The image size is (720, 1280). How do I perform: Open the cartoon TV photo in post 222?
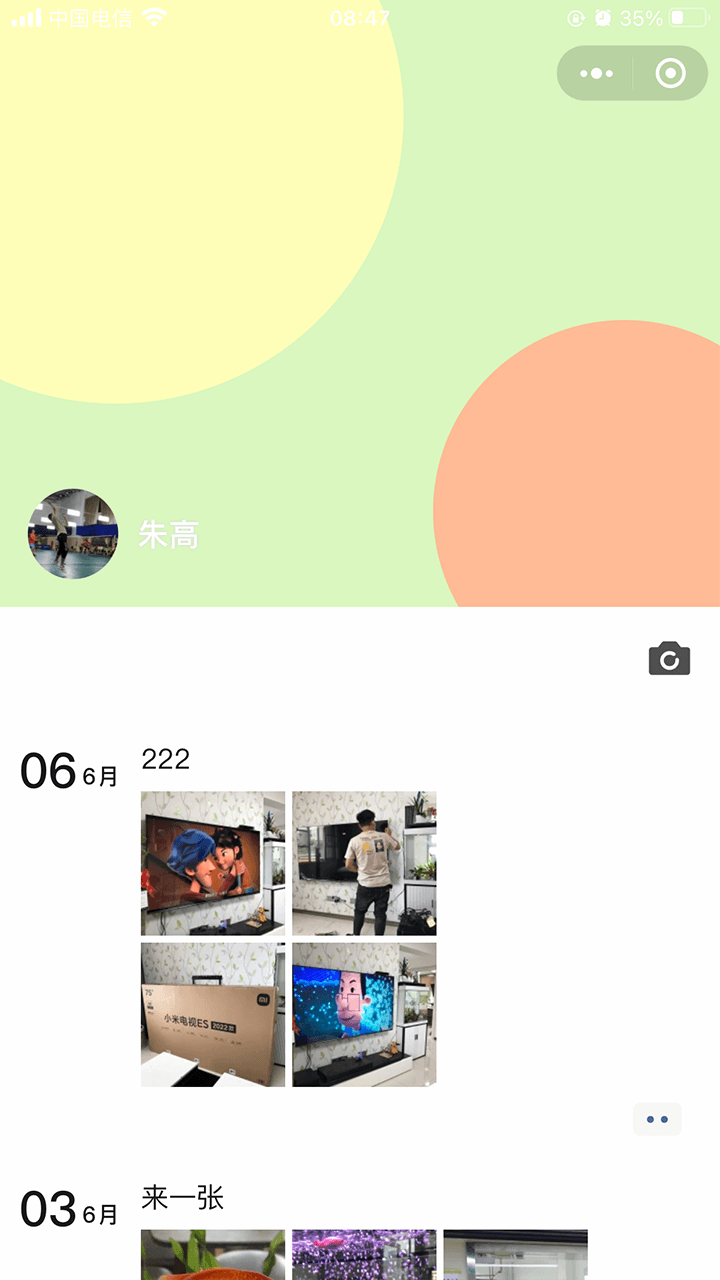213,863
